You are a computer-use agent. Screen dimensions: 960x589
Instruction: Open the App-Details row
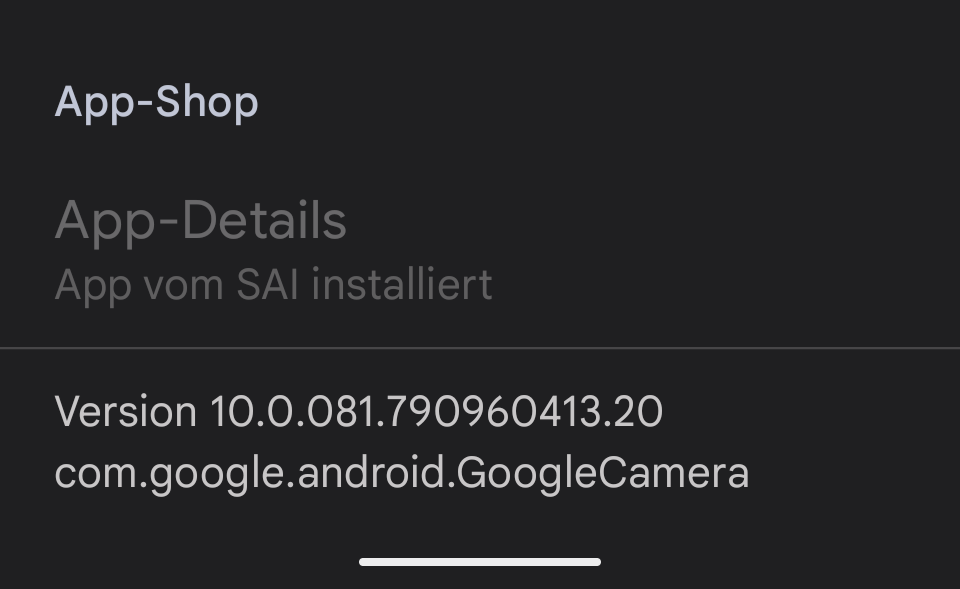point(273,250)
